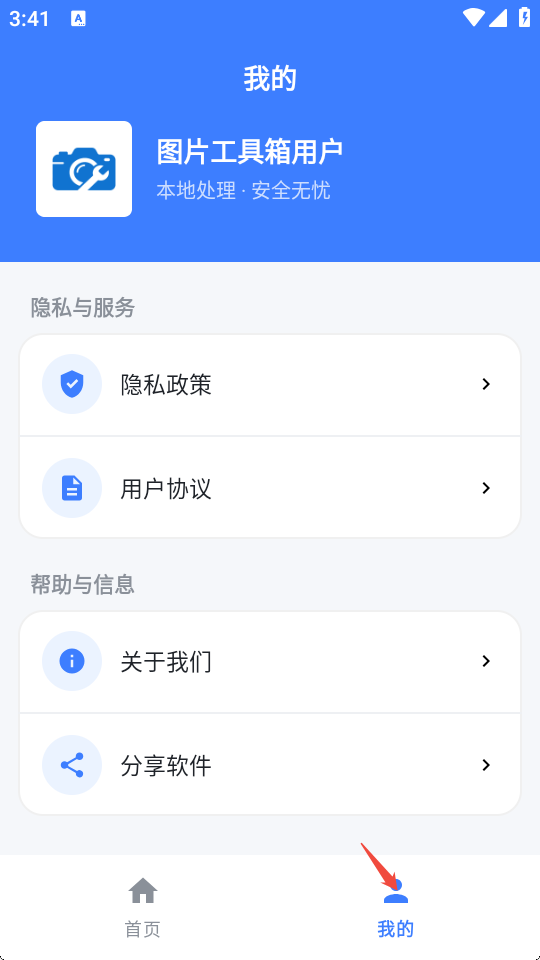The width and height of the screenshot is (540, 960).
Task: Select the 我的 tab
Action: [x=396, y=907]
